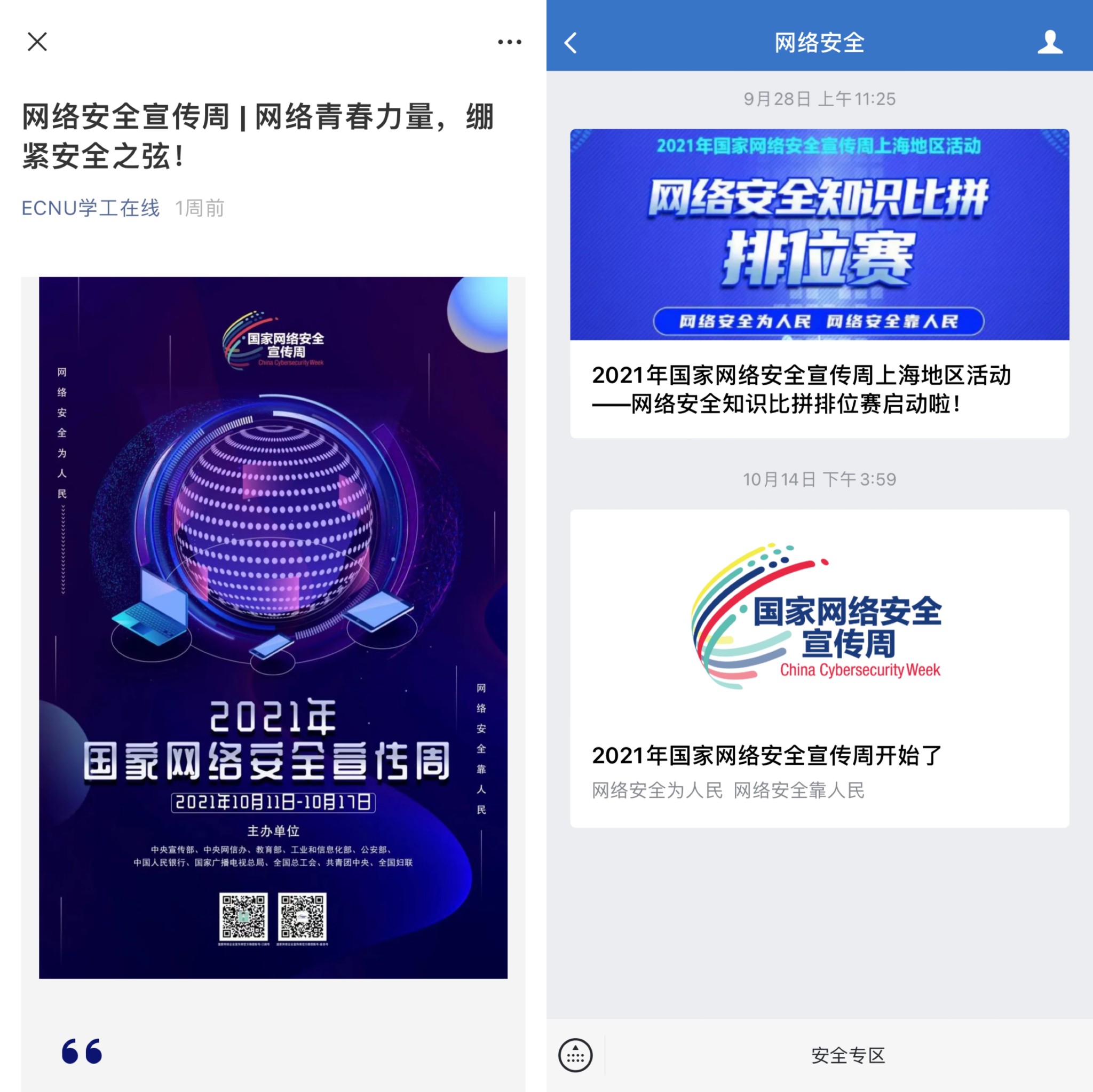Open the 安全专区 menu
The height and width of the screenshot is (1092, 1093).
pyautogui.click(x=848, y=1055)
